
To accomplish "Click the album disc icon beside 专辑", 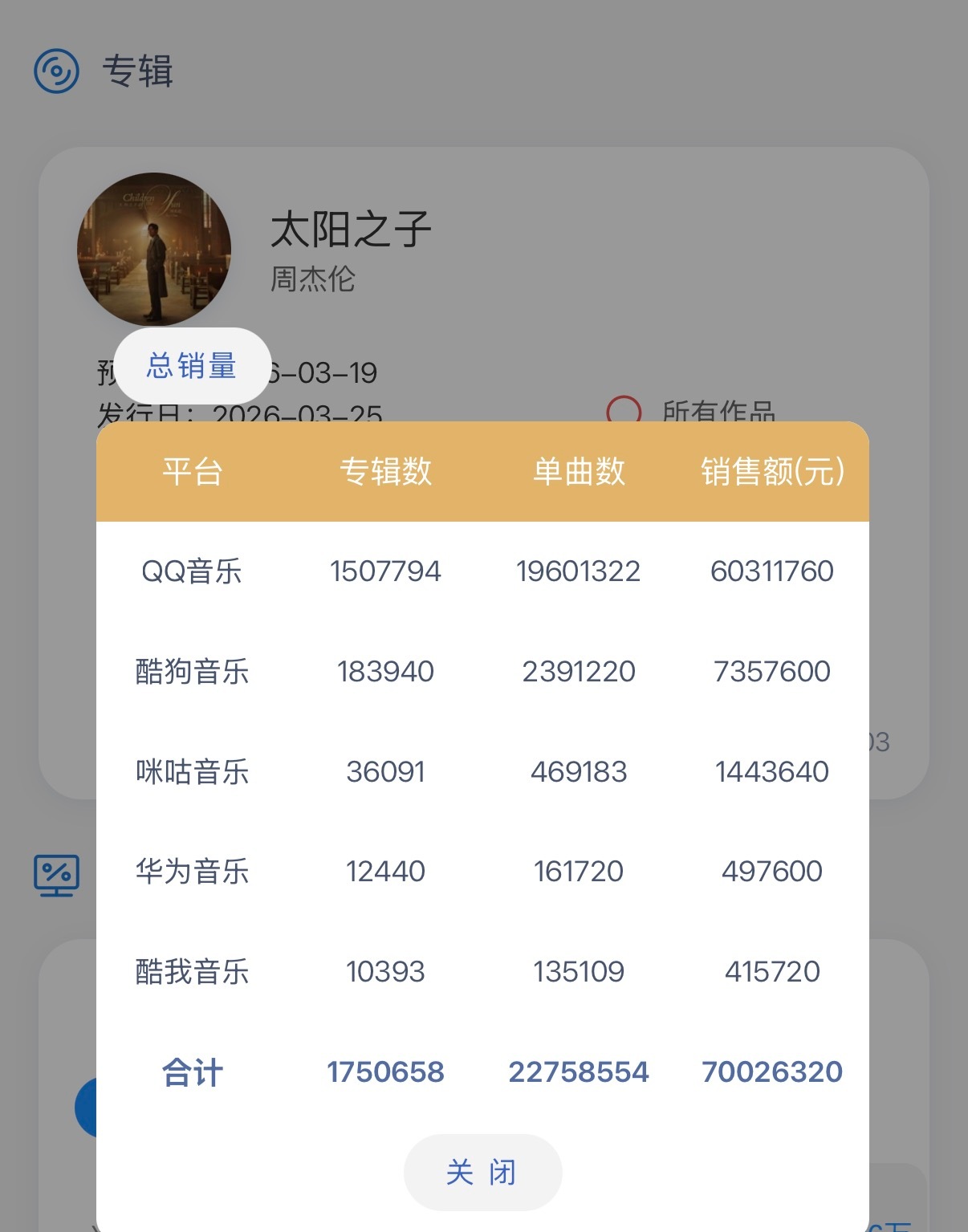I will 57,72.
